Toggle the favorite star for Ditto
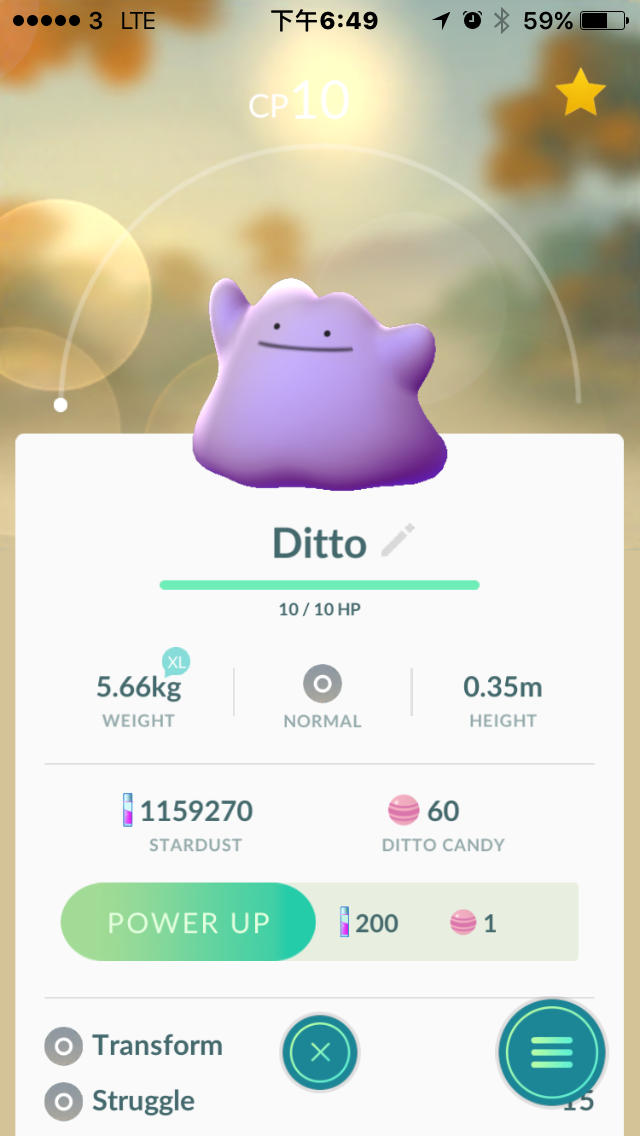This screenshot has width=640, height=1136. 581,93
